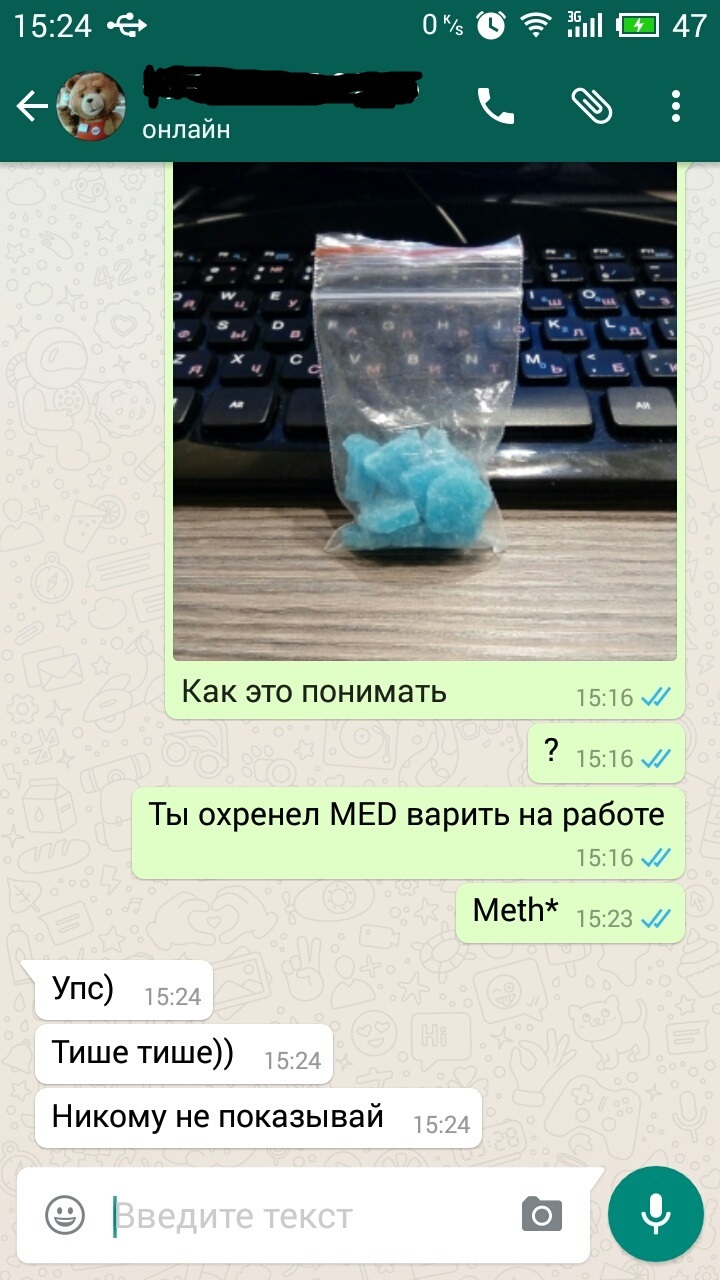Tap the voice message microphone button
The image size is (720, 1280).
tap(656, 1214)
